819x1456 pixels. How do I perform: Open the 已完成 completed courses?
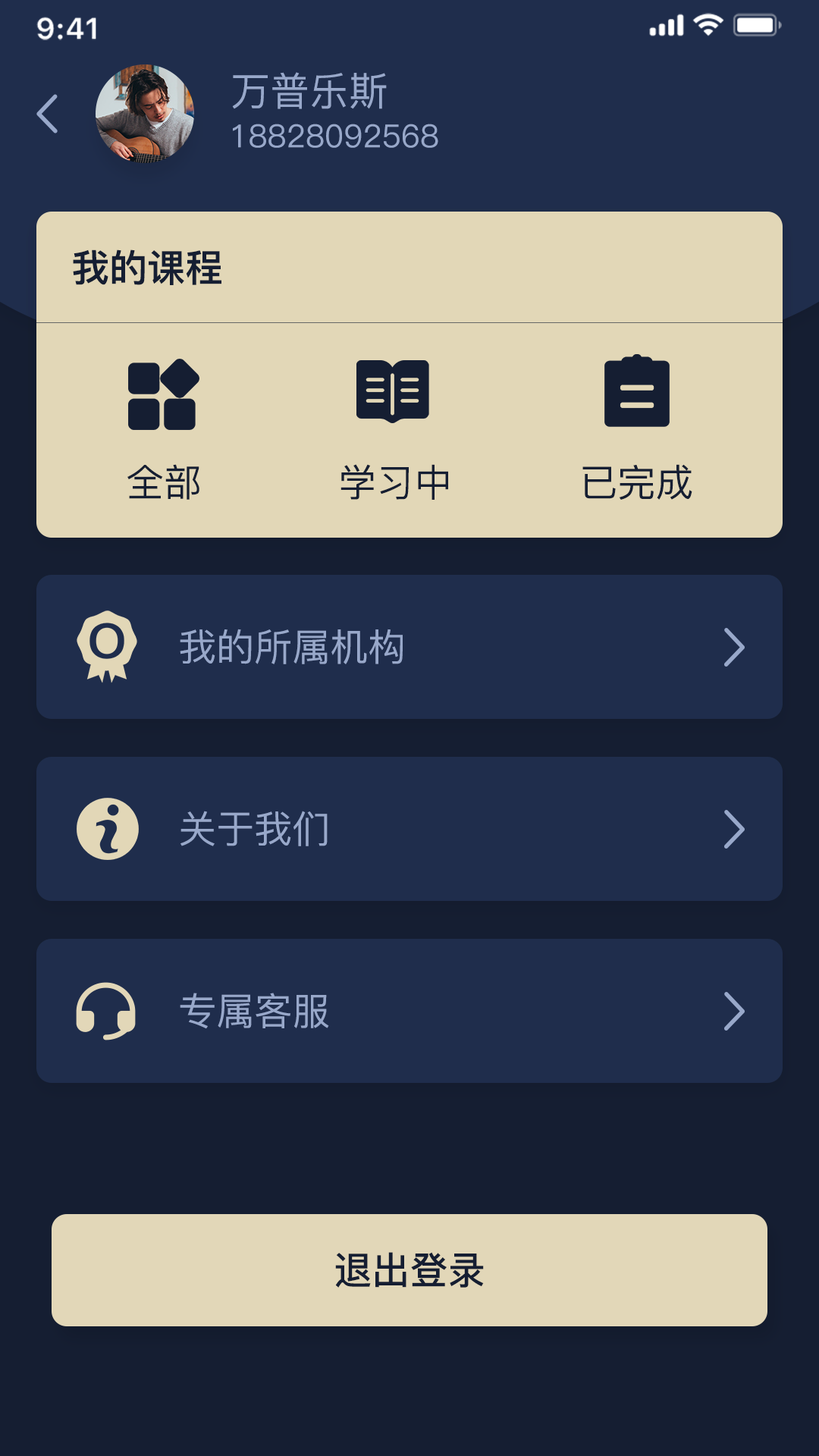click(637, 429)
